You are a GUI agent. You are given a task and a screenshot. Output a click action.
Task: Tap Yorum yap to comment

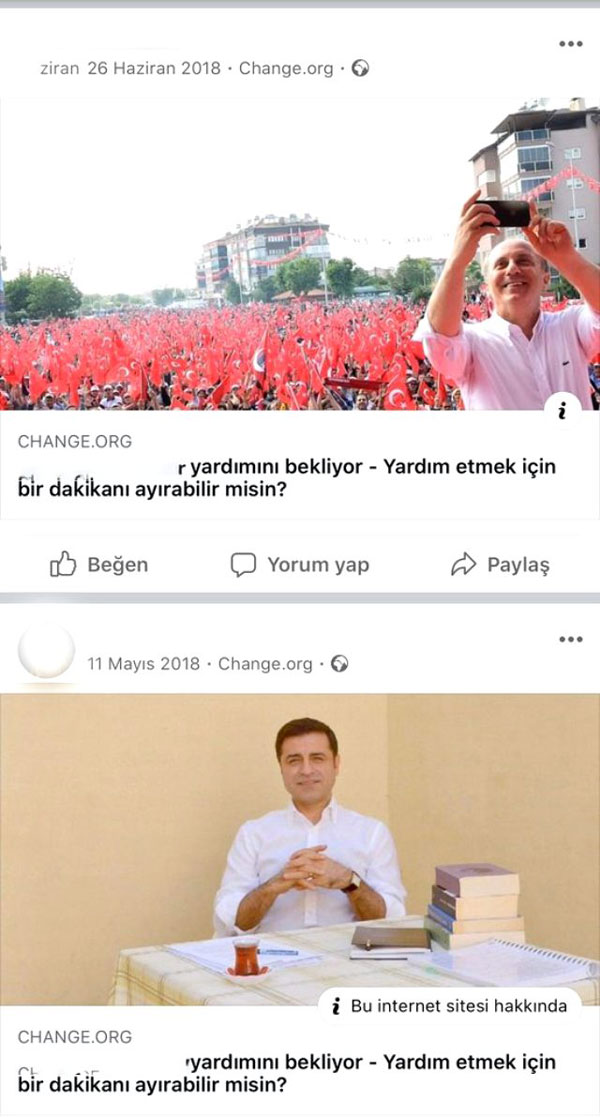coord(300,565)
